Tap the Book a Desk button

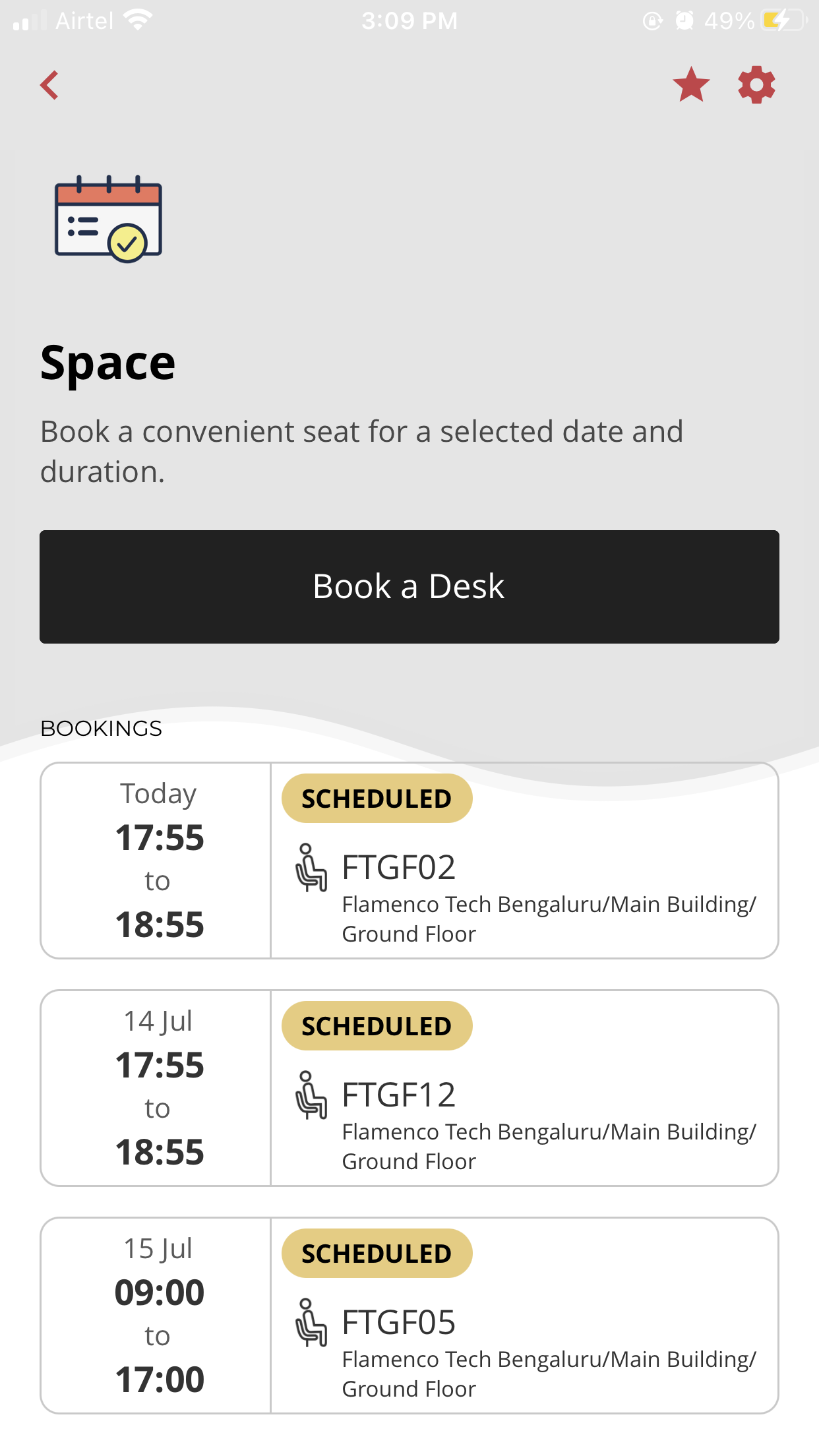click(409, 587)
